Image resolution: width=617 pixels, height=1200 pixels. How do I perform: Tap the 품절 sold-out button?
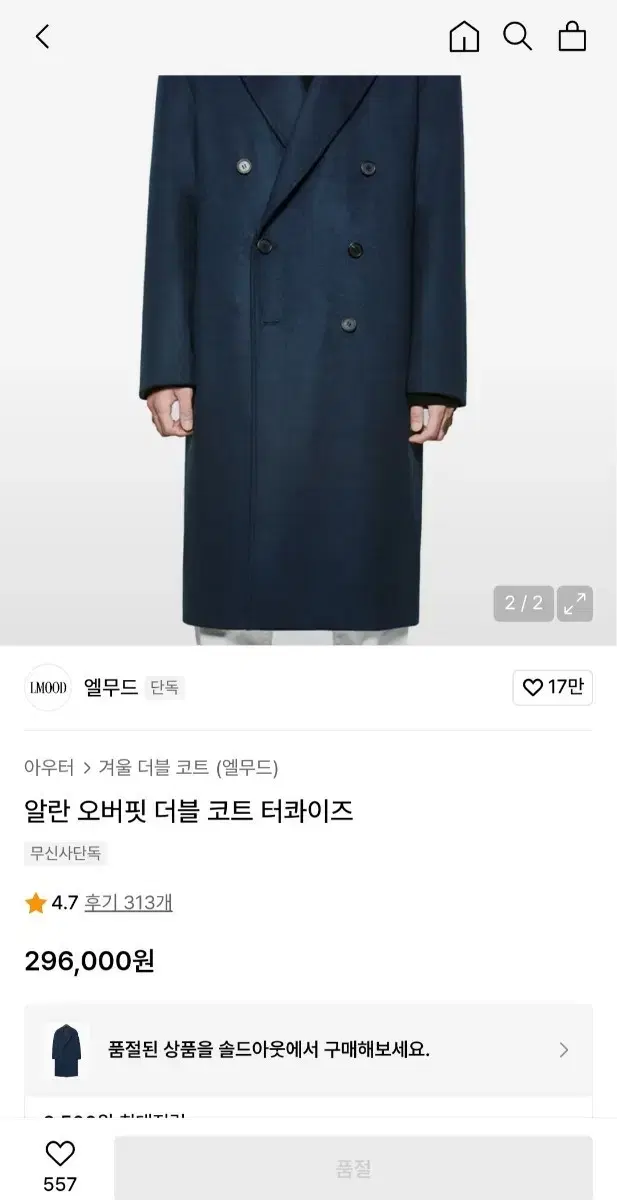[x=353, y=1168]
